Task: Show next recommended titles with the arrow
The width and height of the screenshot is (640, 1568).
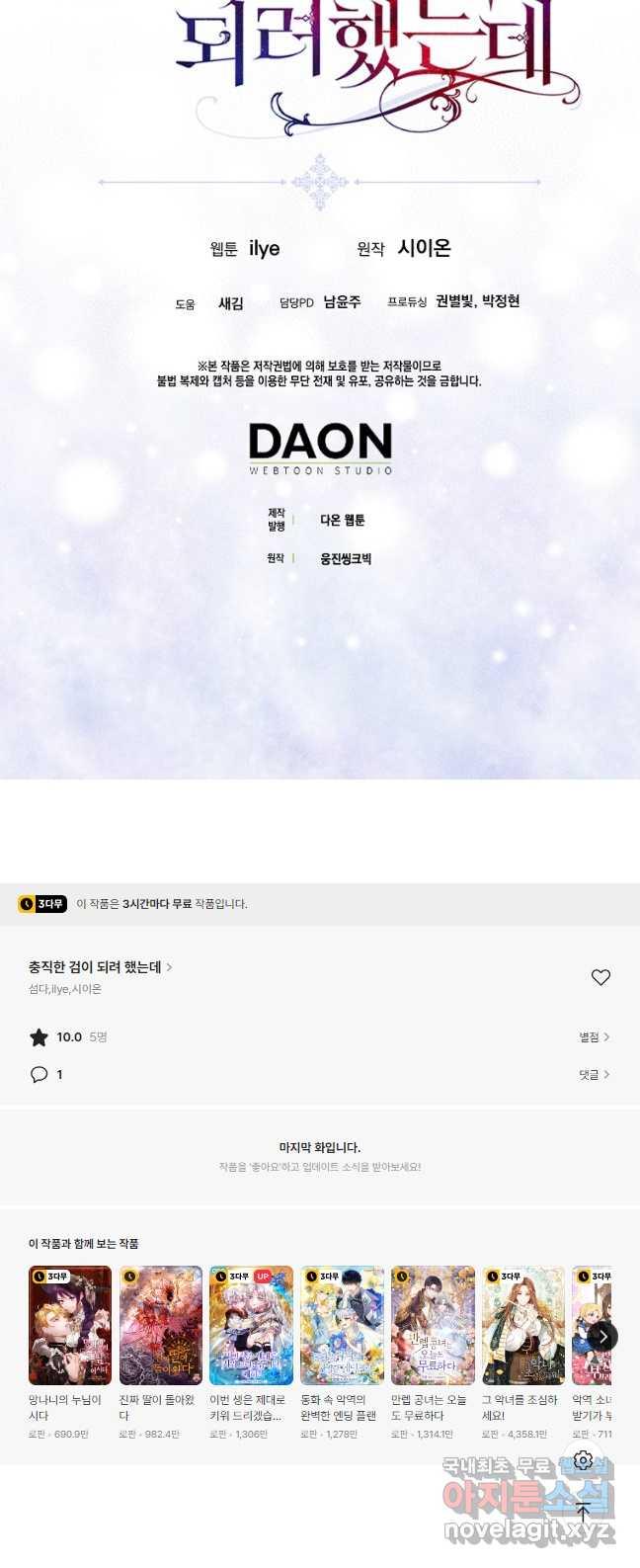Action: (602, 1337)
